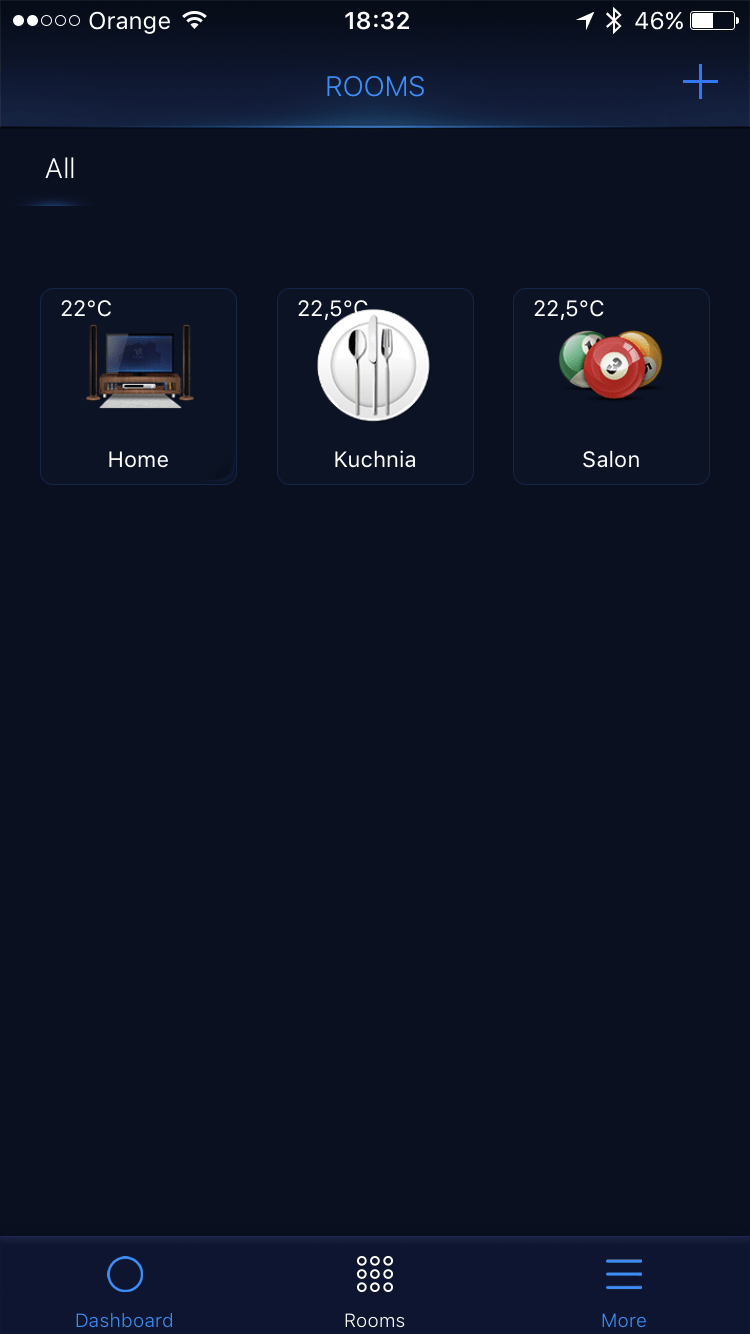Select the All filter tab
Image resolution: width=750 pixels, height=1334 pixels.
60,169
